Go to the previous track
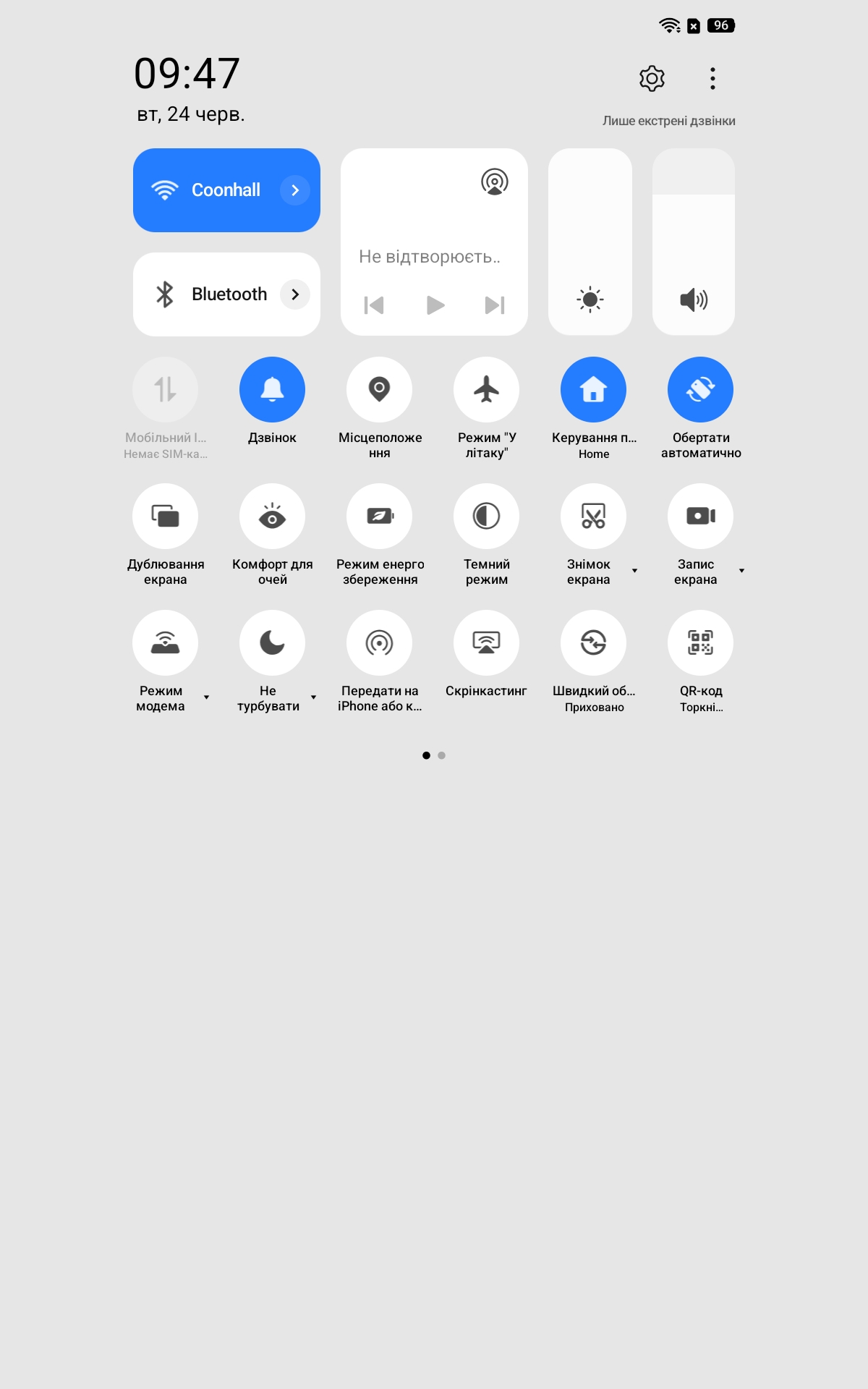This screenshot has height=1389, width=868. (x=374, y=305)
